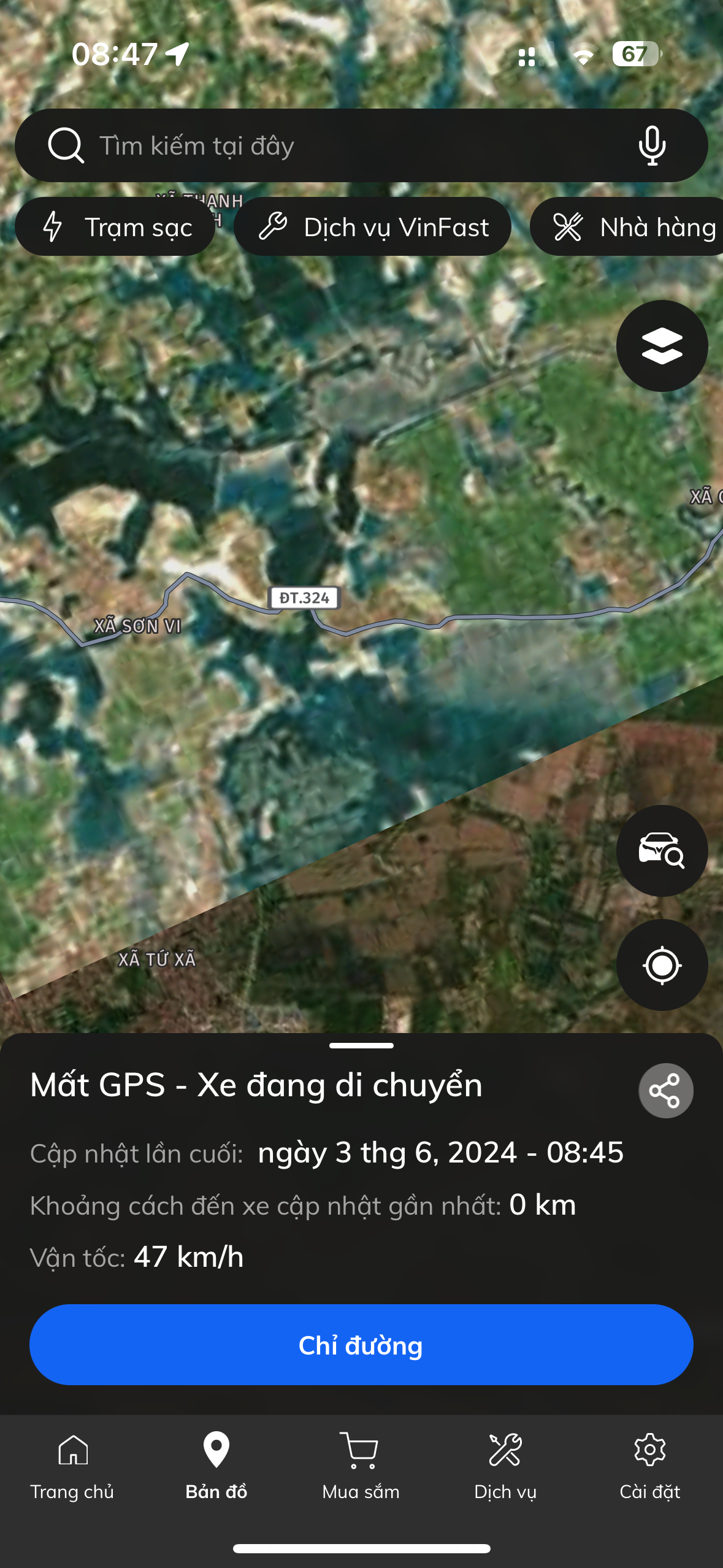Select the "Trạm sạc" filter chip
This screenshot has width=723, height=1568.
tap(115, 227)
